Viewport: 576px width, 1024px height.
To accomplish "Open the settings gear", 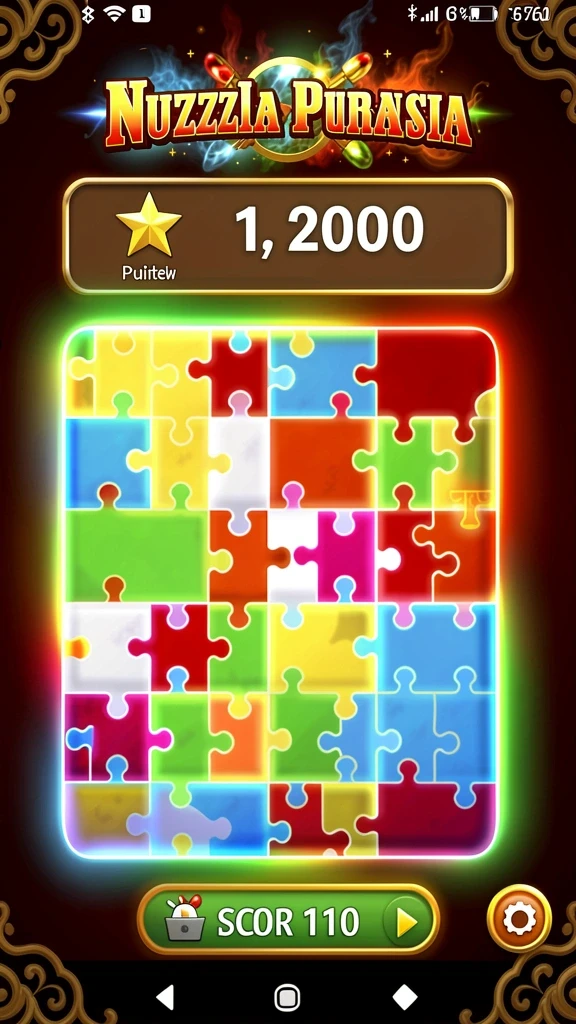I will click(x=519, y=919).
